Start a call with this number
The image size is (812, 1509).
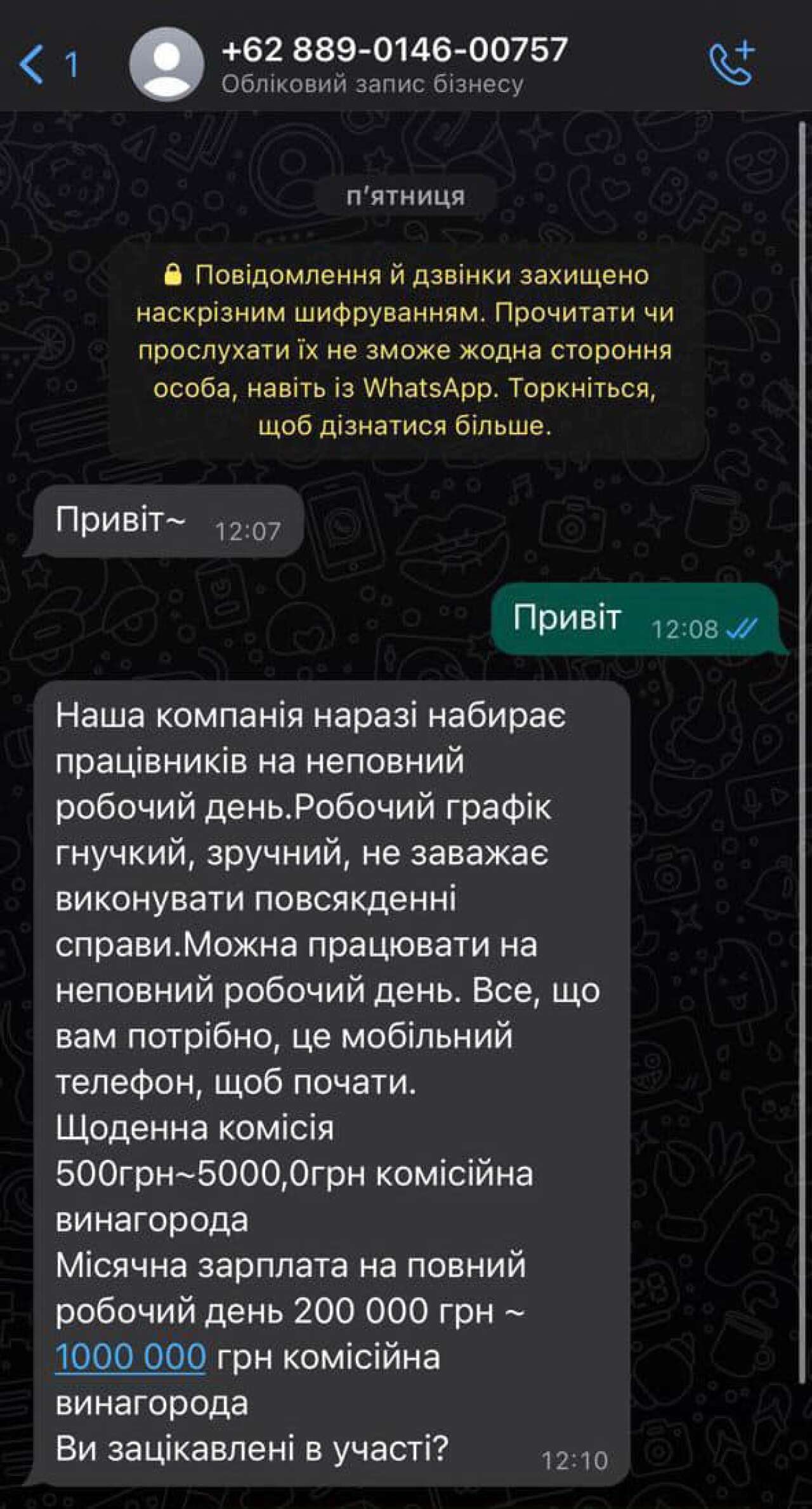[731, 63]
